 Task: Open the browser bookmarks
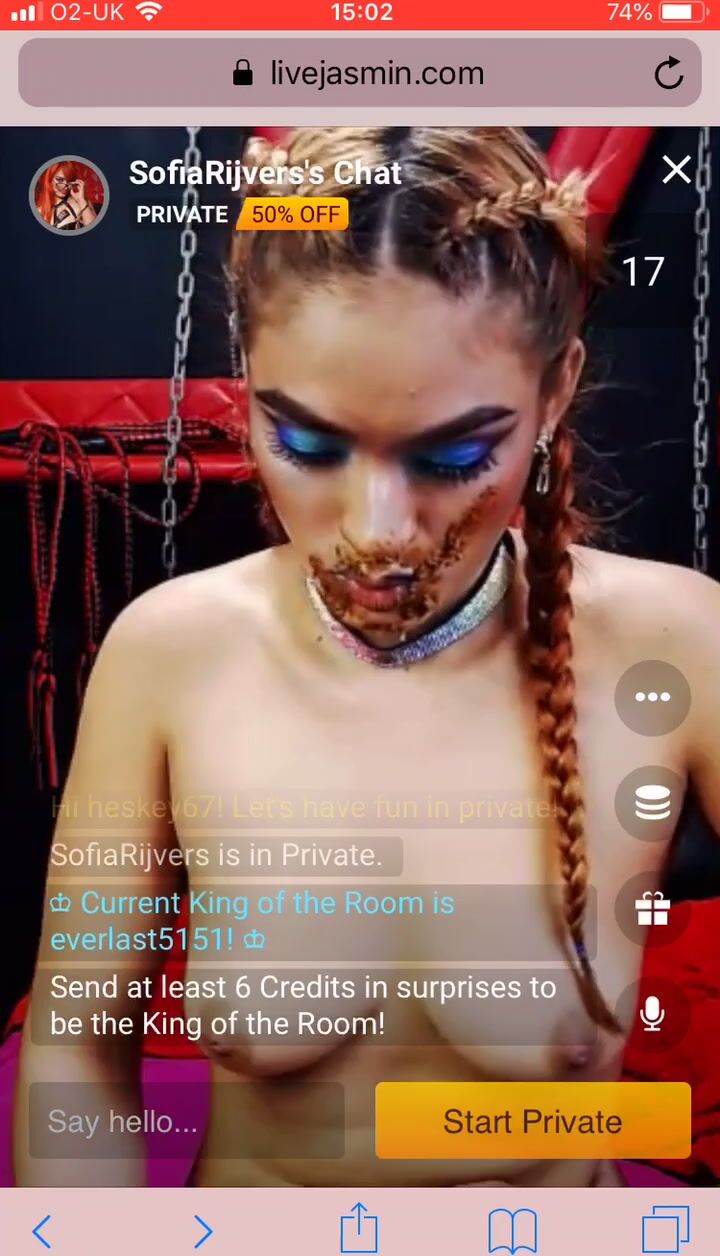[512, 1230]
